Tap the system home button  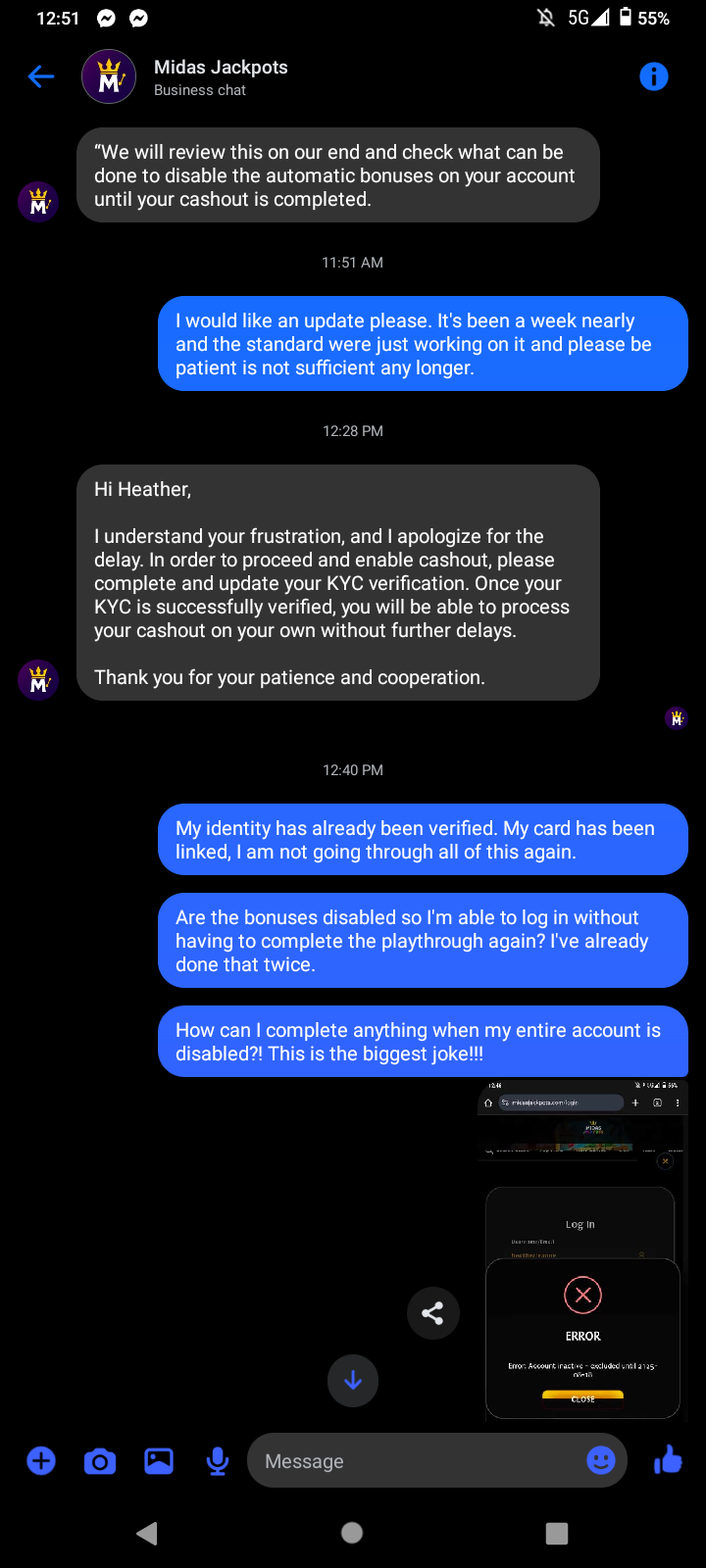click(352, 1533)
